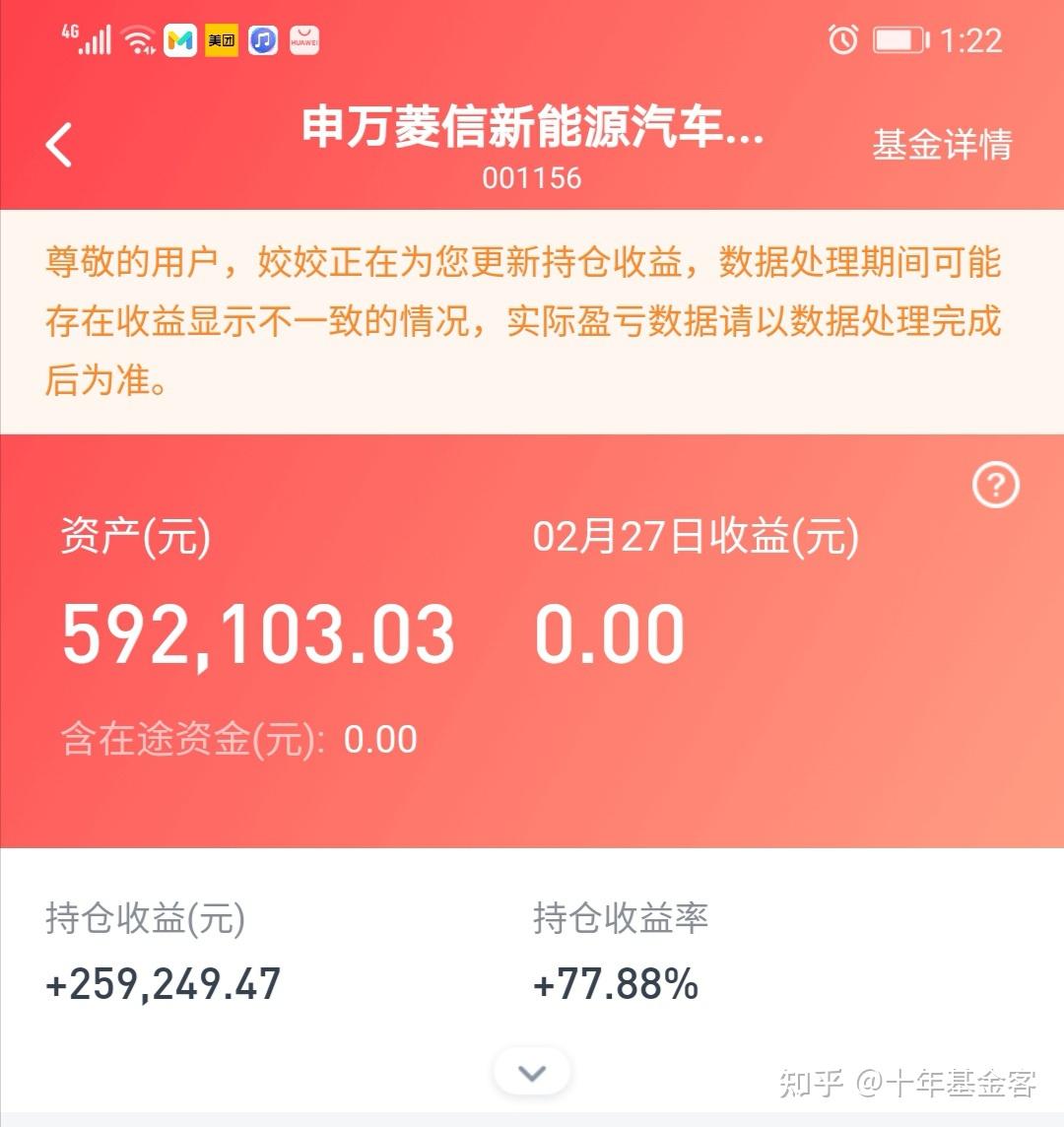Viewport: 1064px width, 1127px height.
Task: Expand the bottom chevron for more details
Action: [x=532, y=1071]
